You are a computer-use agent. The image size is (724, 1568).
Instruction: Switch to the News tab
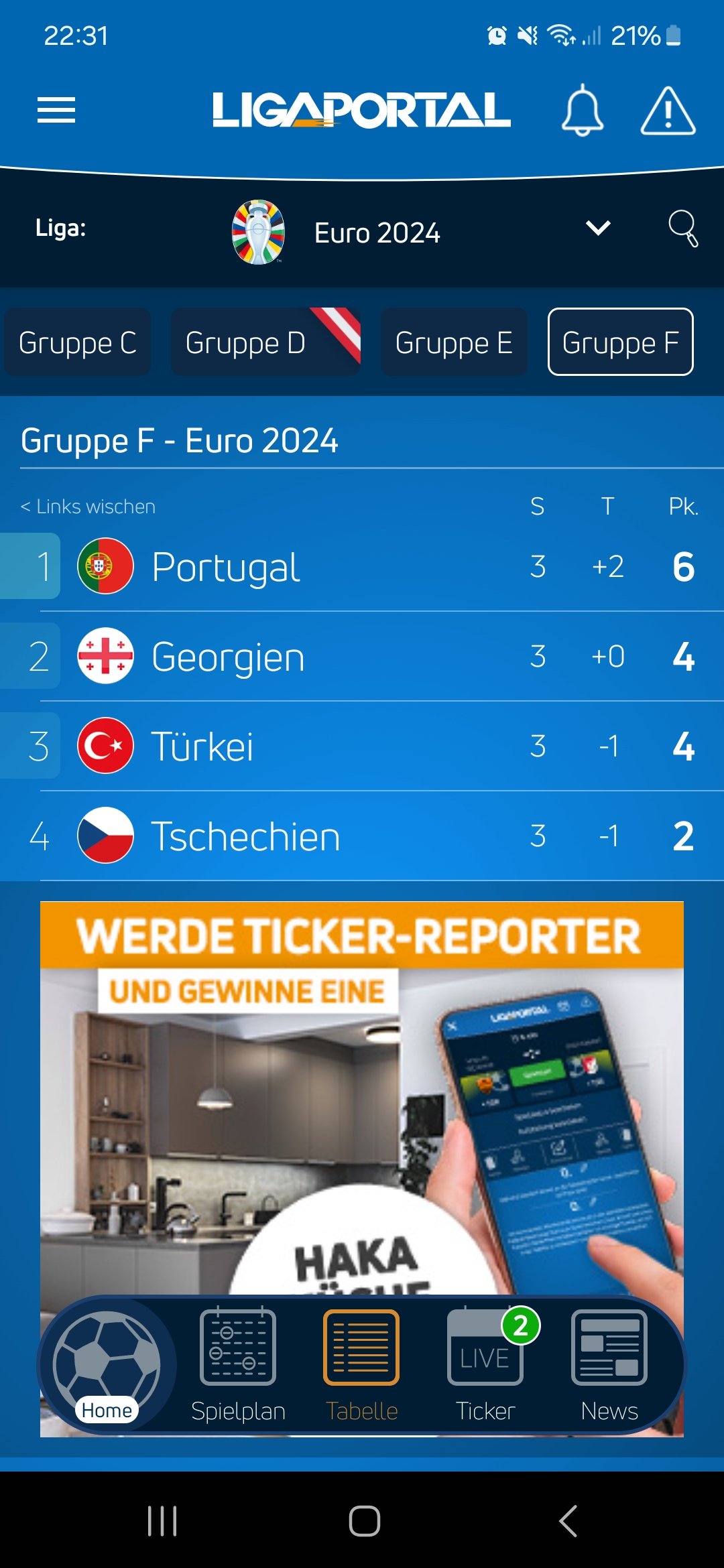click(609, 1365)
